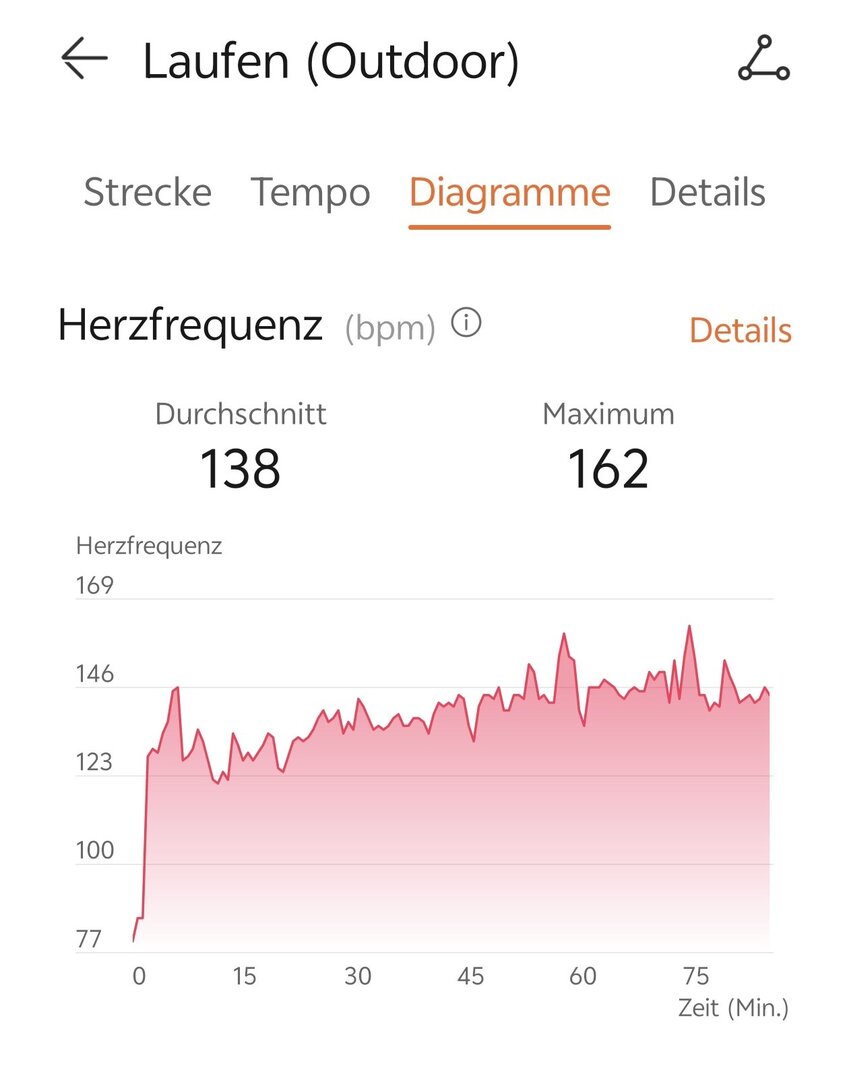Image resolution: width=849 pixels, height=1080 pixels.
Task: Open the Details tab
Action: click(x=707, y=192)
